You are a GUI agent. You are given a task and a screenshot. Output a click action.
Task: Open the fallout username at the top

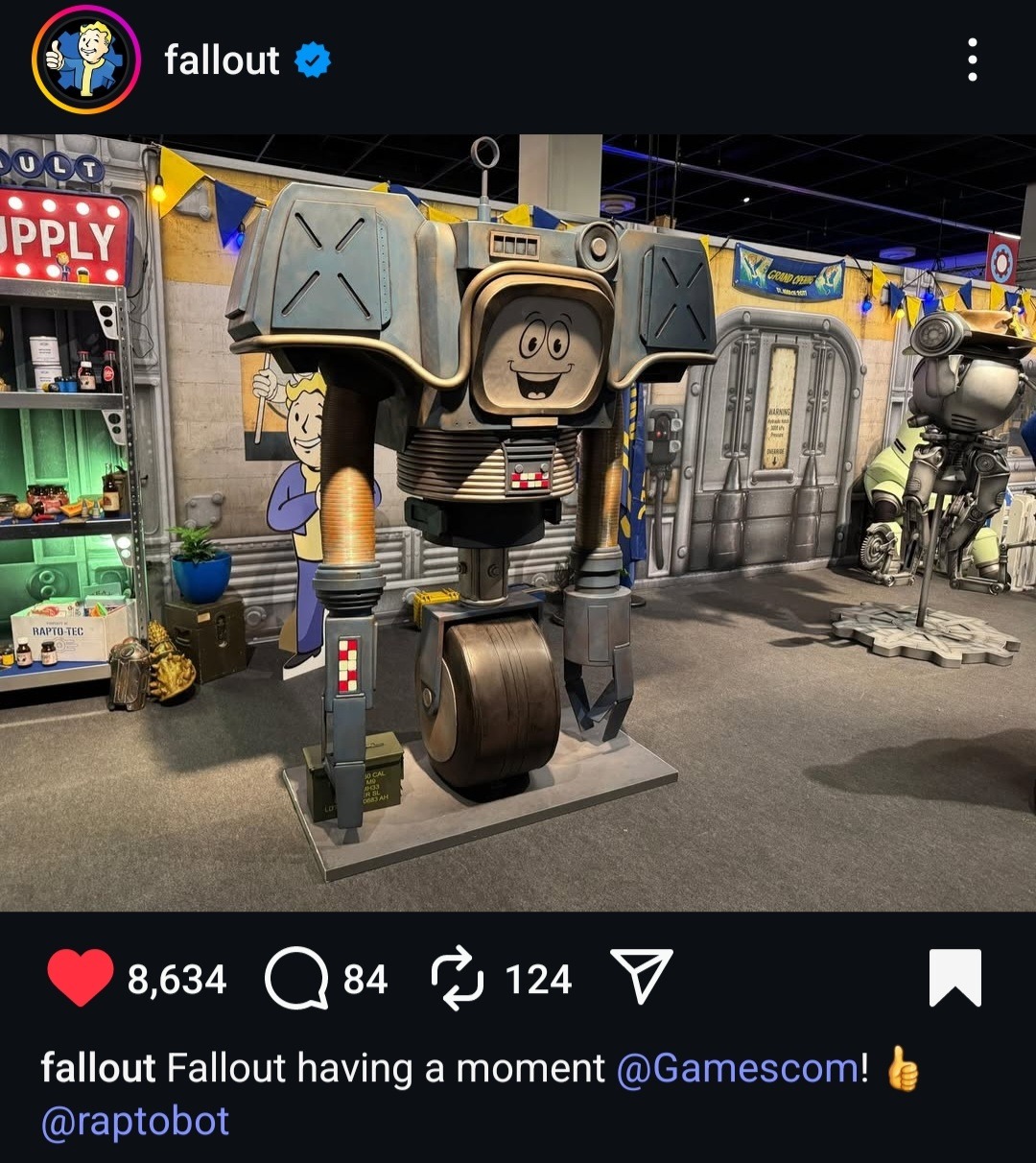222,60
